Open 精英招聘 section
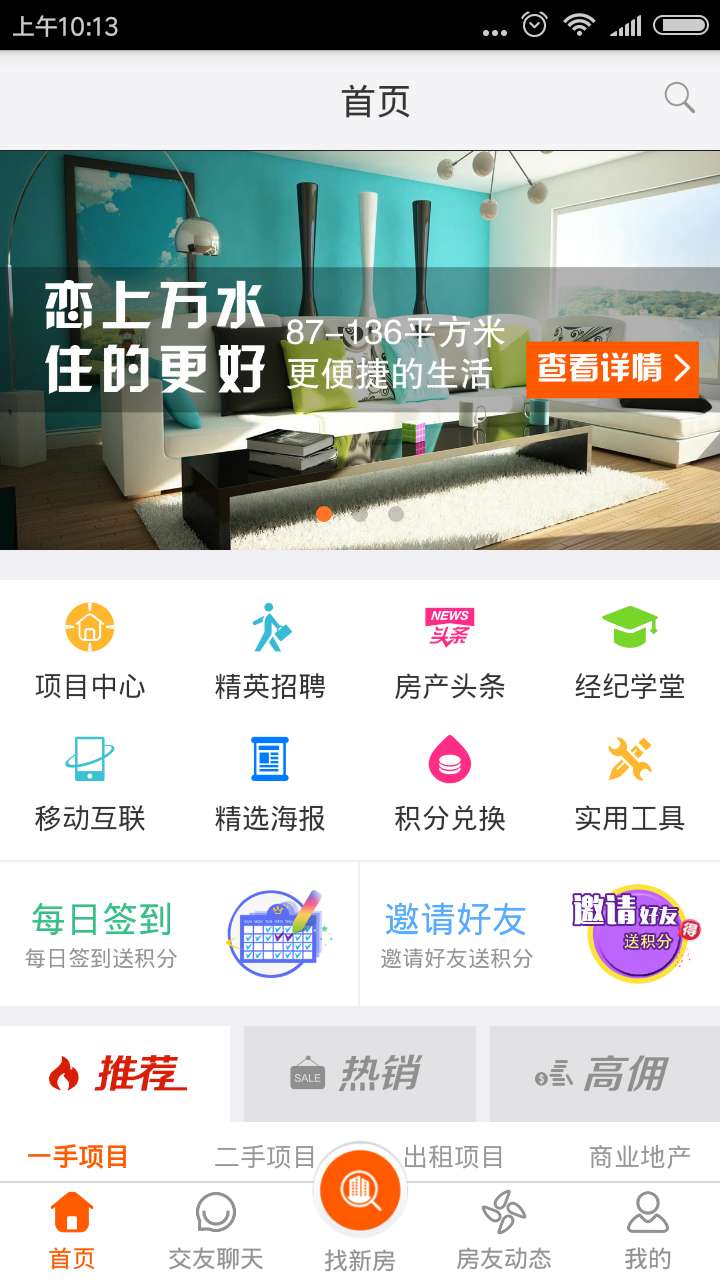Image resolution: width=720 pixels, height=1280 pixels. click(x=270, y=650)
